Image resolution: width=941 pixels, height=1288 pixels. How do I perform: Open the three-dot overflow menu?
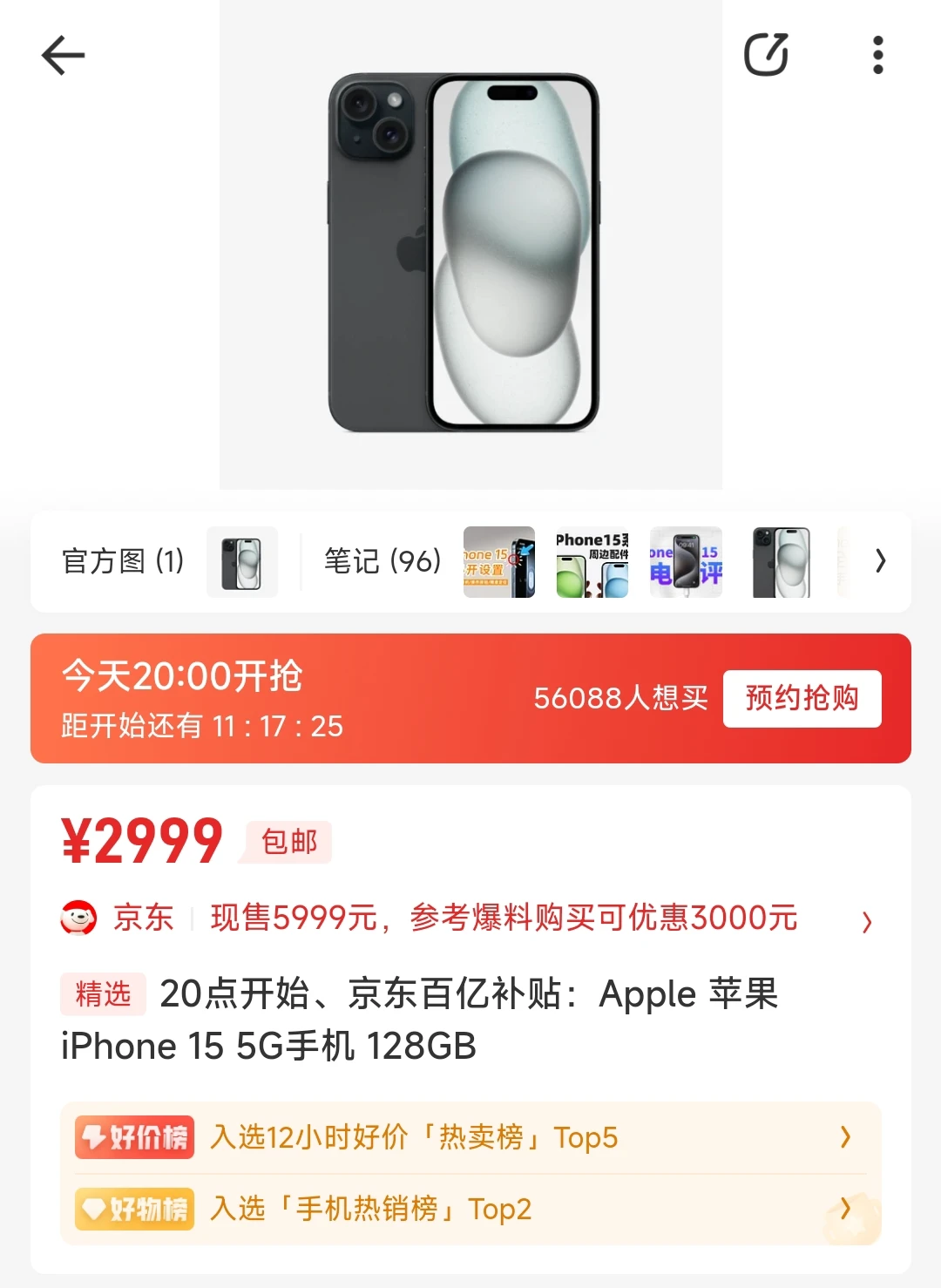coord(877,55)
